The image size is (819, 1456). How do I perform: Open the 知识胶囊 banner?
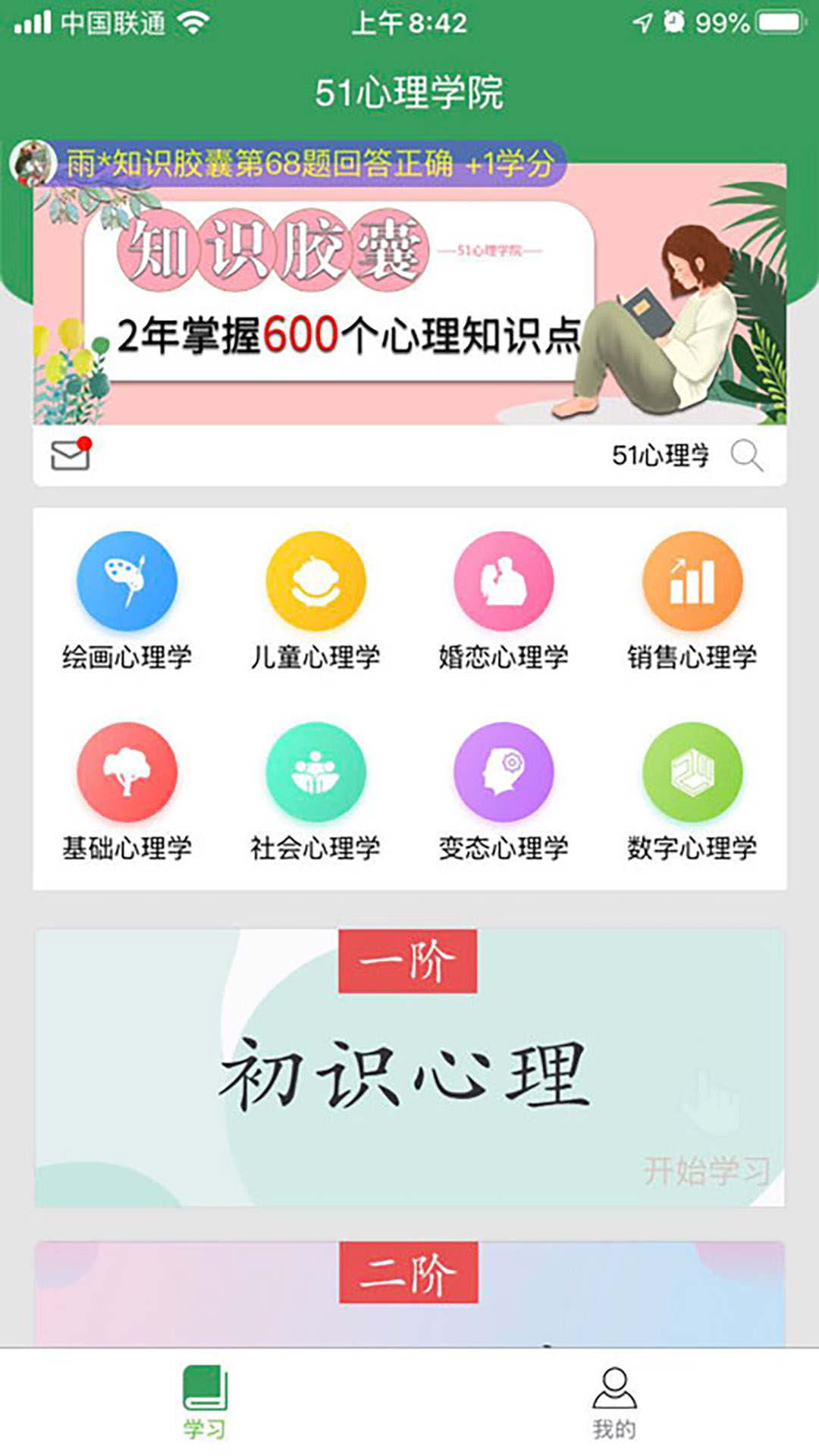click(409, 303)
